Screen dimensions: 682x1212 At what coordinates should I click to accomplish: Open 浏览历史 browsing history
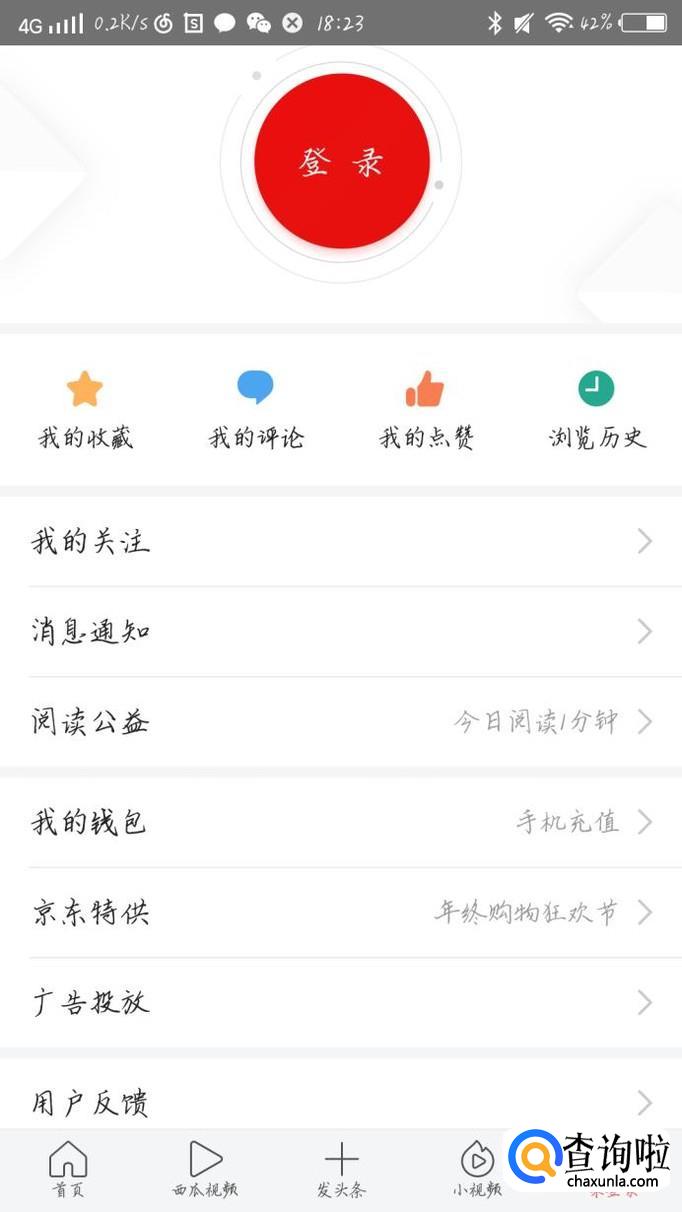click(x=597, y=410)
